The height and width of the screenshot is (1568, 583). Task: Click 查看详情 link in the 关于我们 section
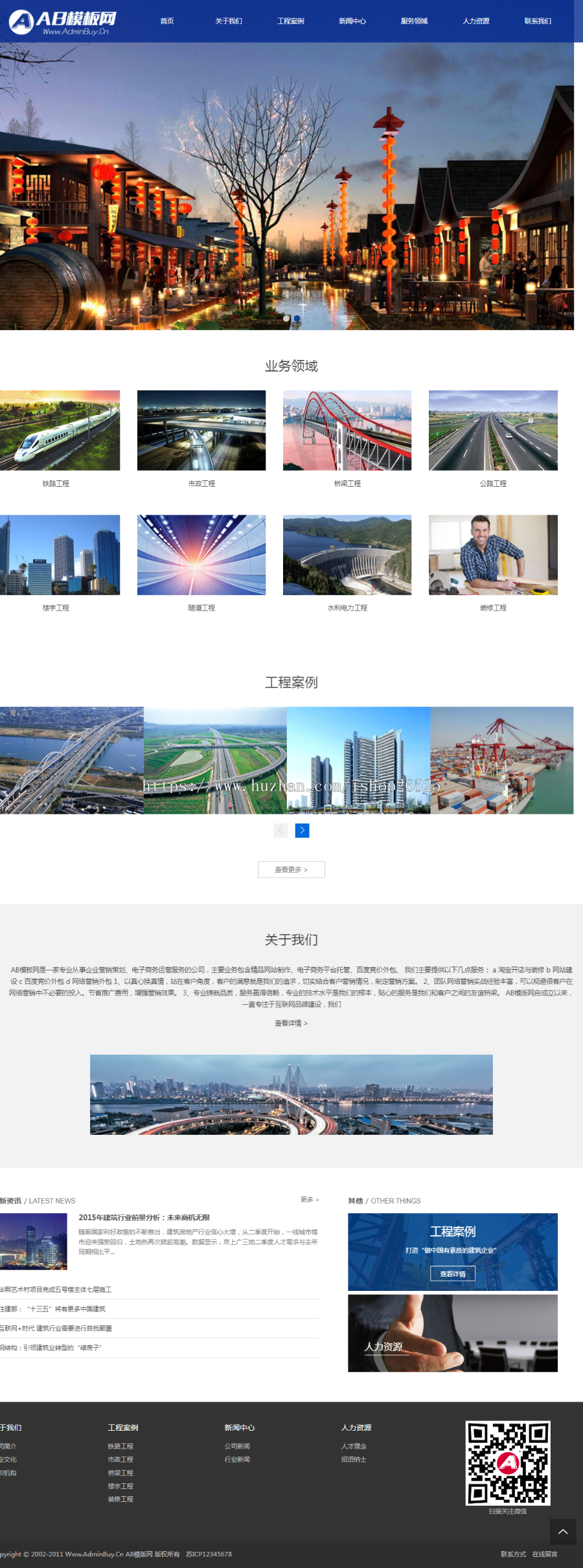(291, 1024)
